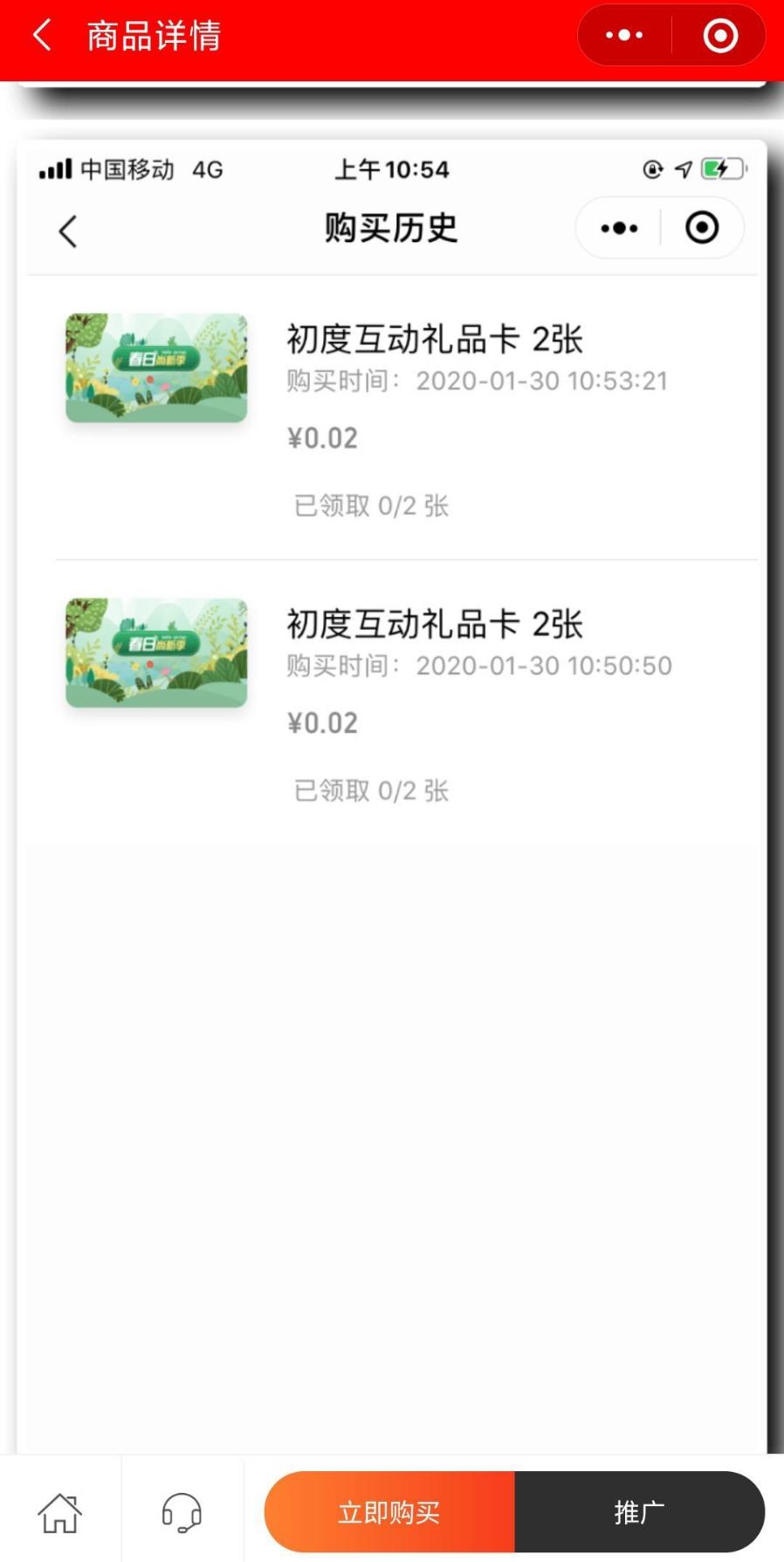
Task: Tap the circle capsule icon beside 购买历史 menu
Action: (x=702, y=228)
